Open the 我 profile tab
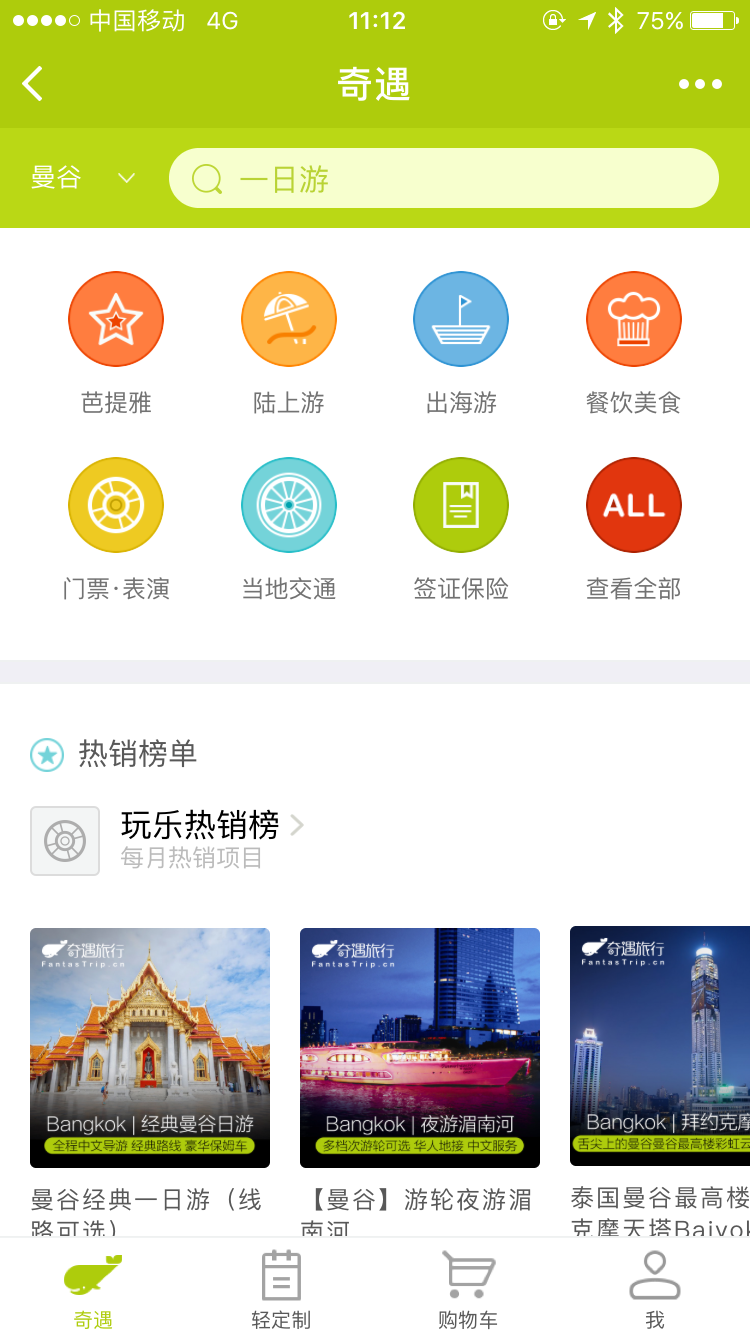 tap(655, 1288)
